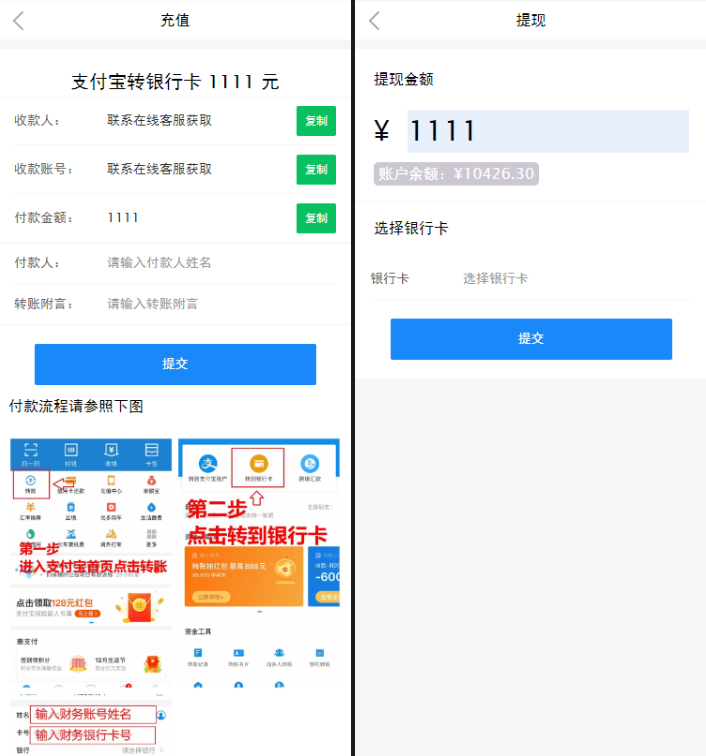Viewport: 706px width, 756px height.
Task: Submit the 充值 form
Action: coord(175,364)
